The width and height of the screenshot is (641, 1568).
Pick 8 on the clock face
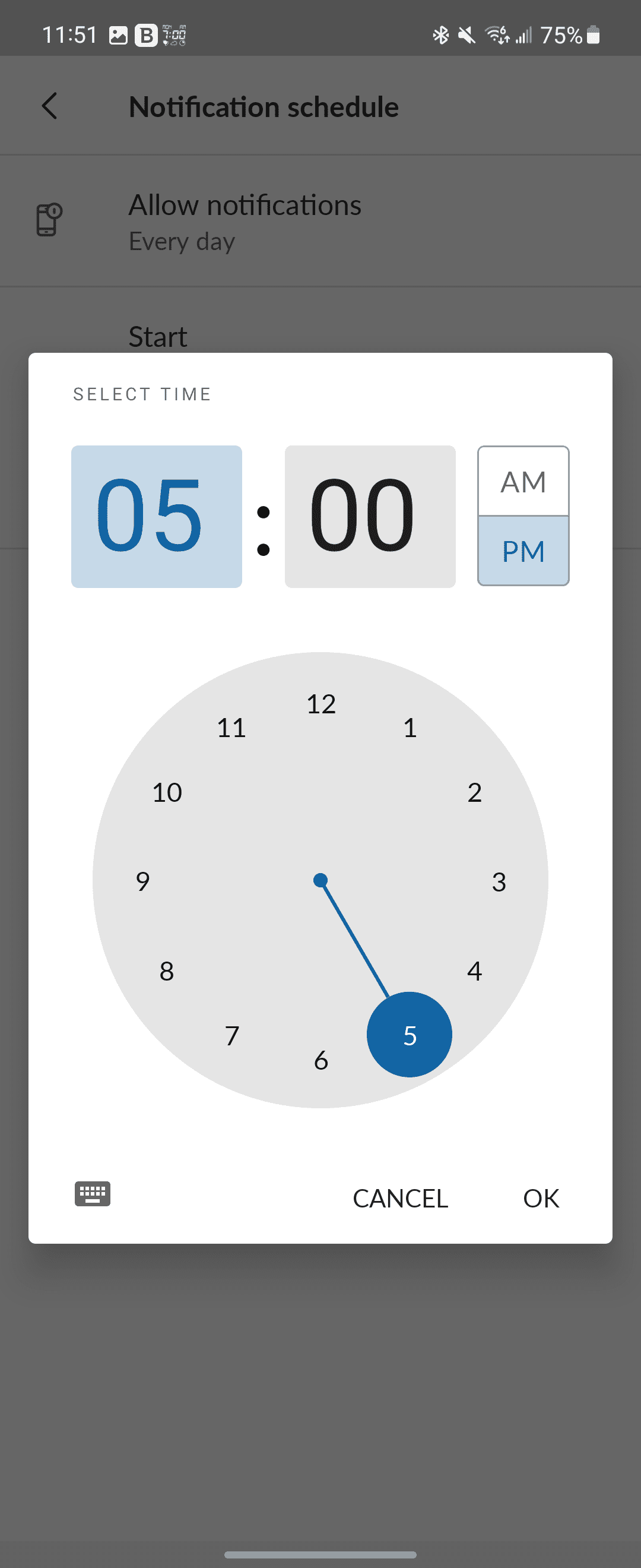tap(167, 971)
